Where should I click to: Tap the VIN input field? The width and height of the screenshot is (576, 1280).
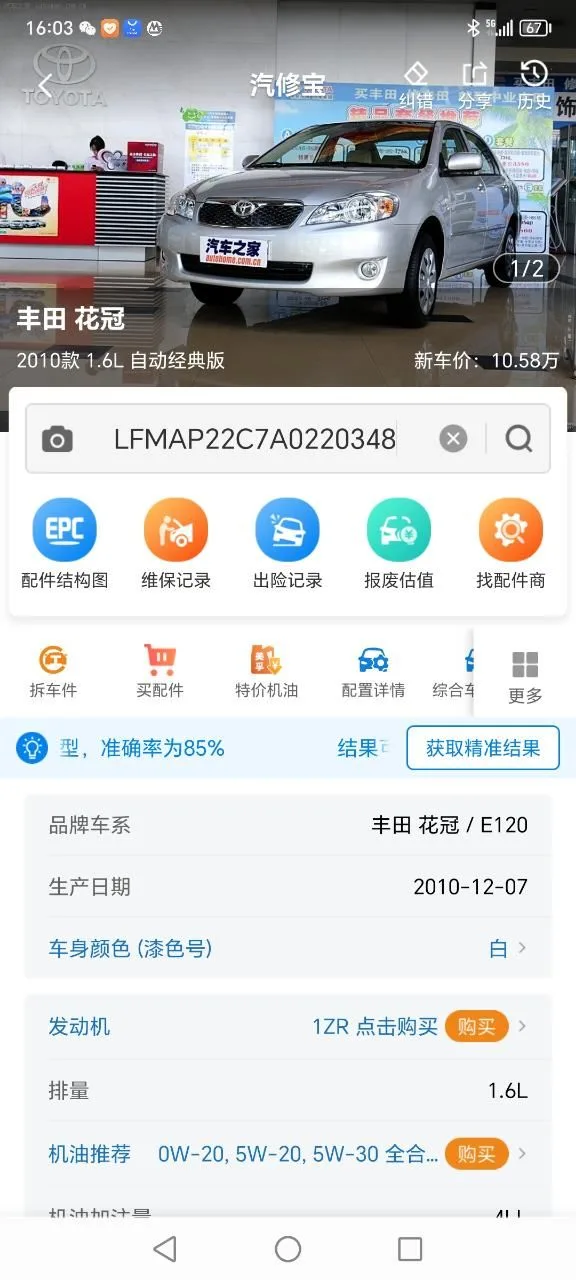[255, 438]
